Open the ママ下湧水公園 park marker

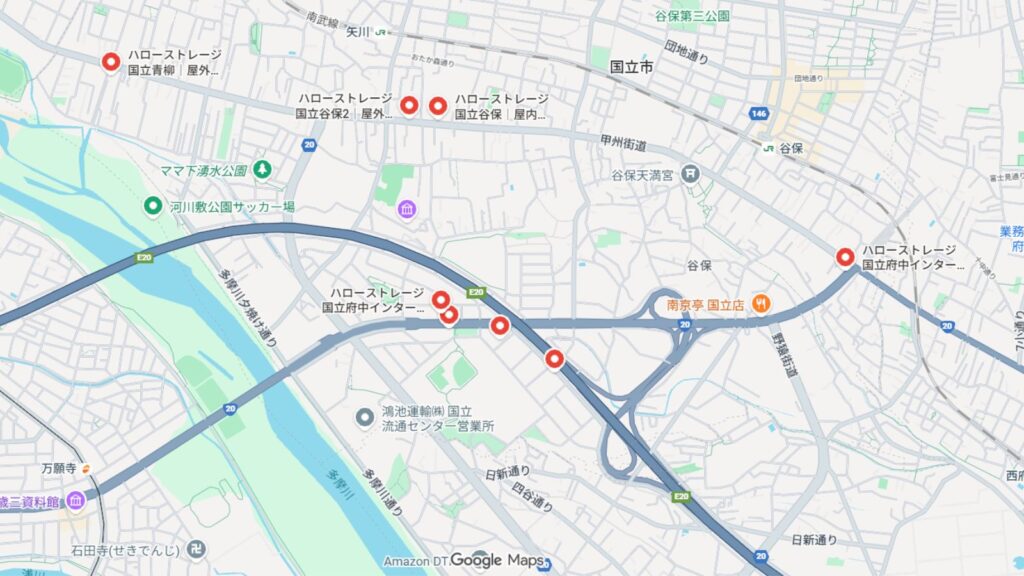click(262, 171)
